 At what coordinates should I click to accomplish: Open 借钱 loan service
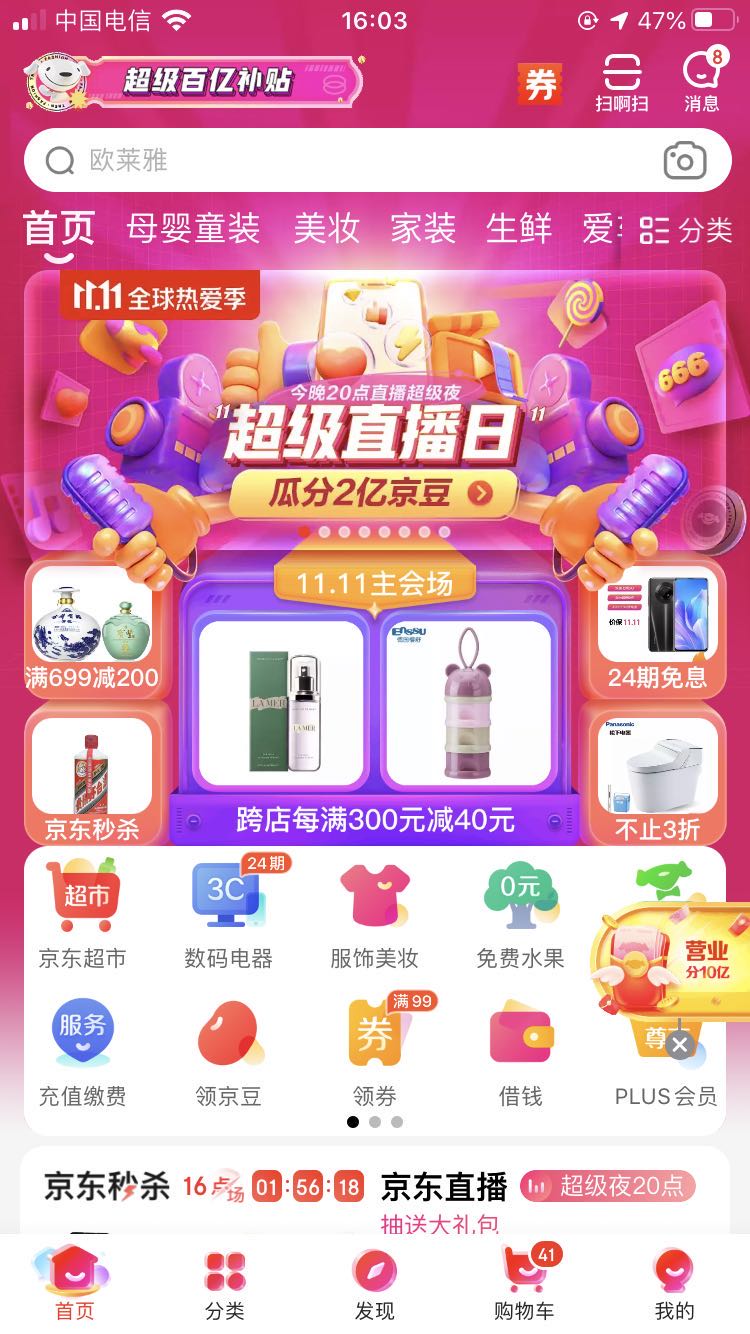click(520, 1053)
